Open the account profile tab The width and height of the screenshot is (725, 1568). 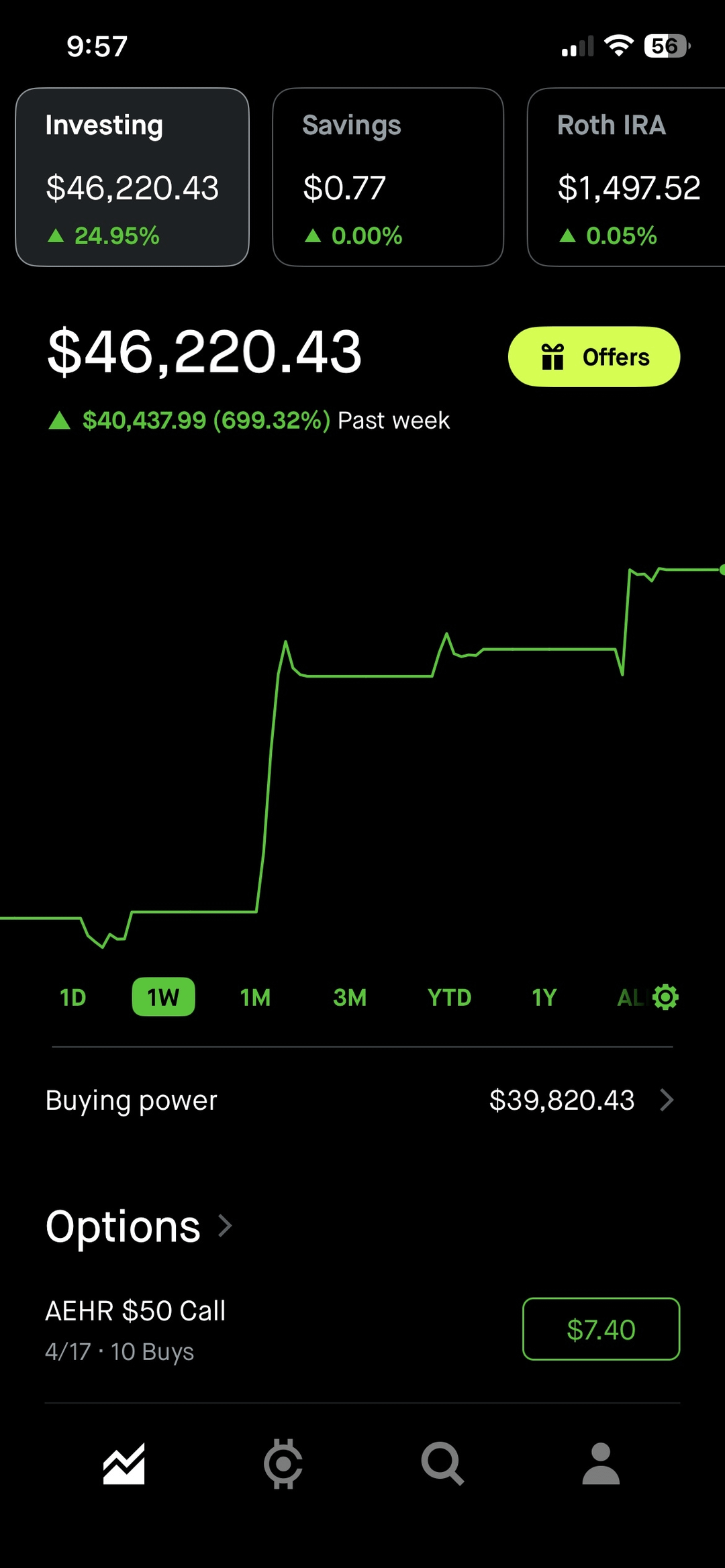click(601, 1463)
